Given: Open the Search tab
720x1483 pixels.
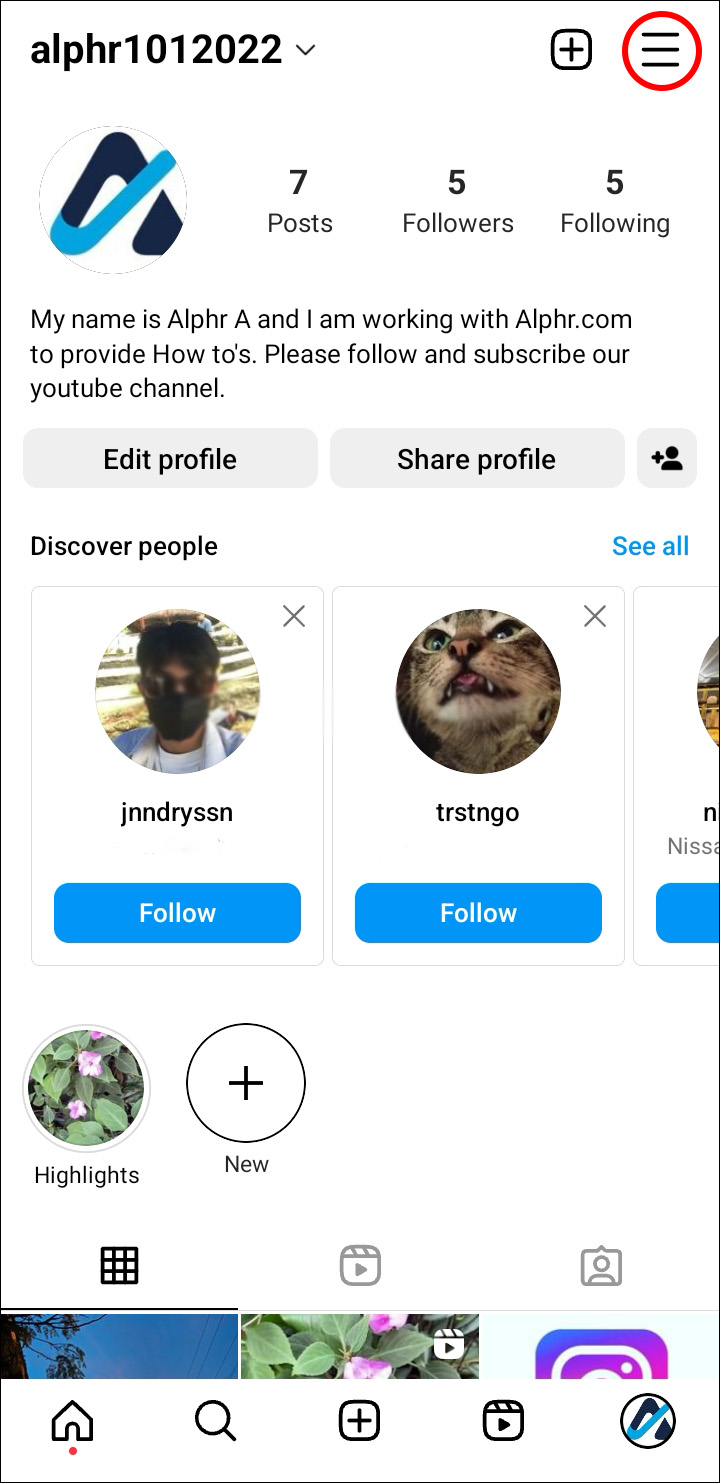Looking at the screenshot, I should [x=215, y=1420].
